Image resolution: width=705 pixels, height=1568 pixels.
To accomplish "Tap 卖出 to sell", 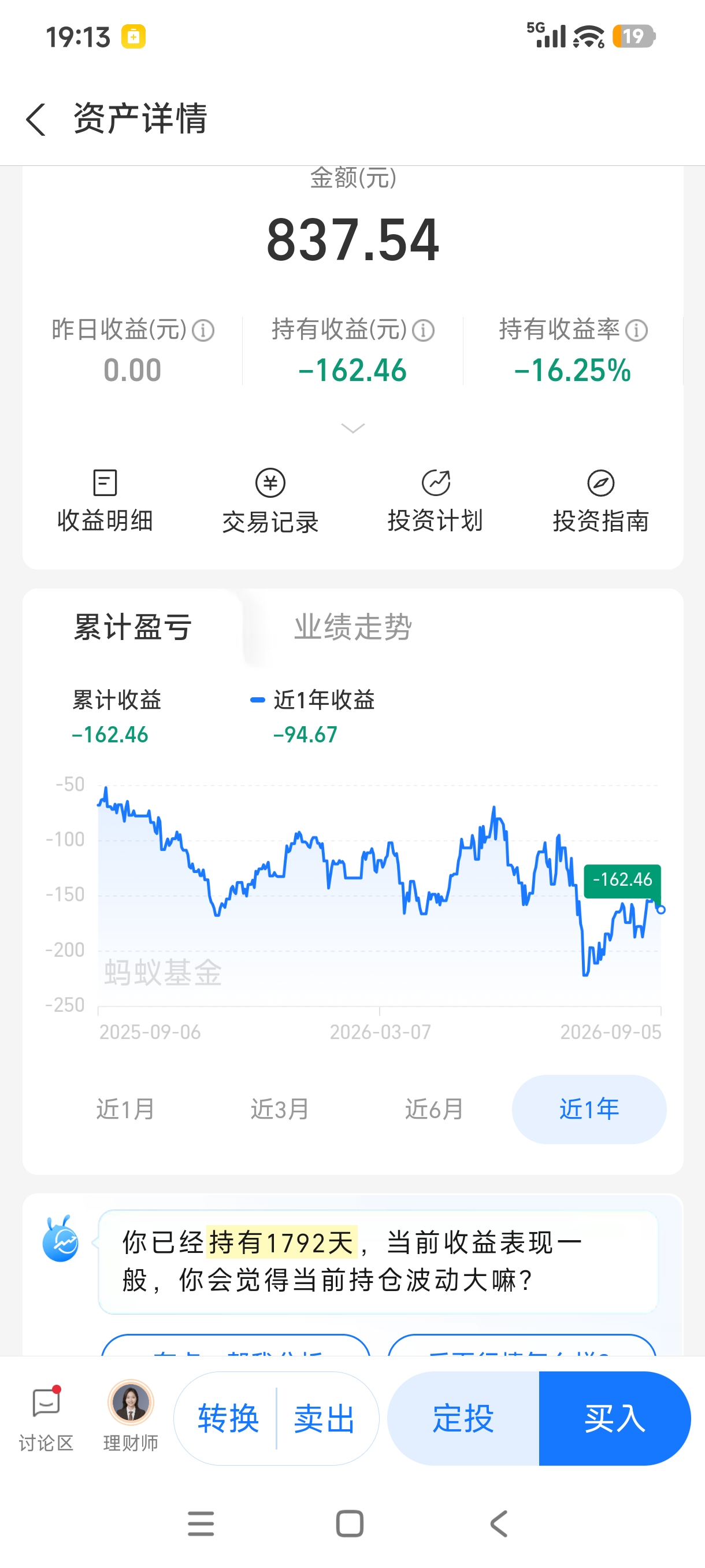I will pos(324,1418).
